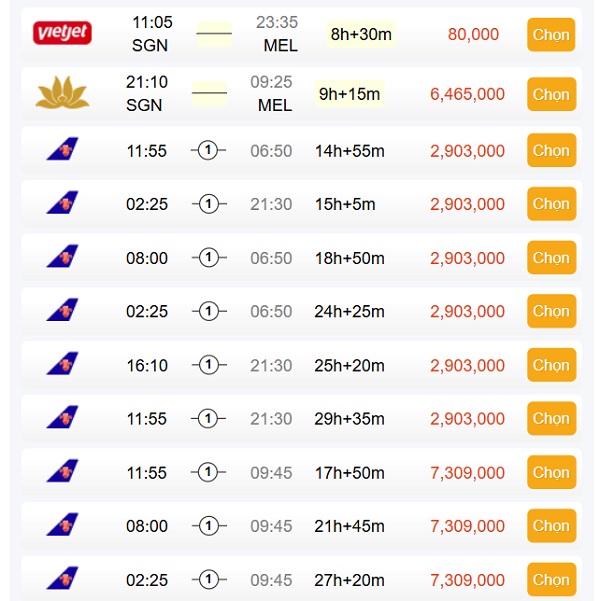Select the 16:10 flight lasting 25h+20m
The width and height of the screenshot is (600, 601).
tap(550, 365)
